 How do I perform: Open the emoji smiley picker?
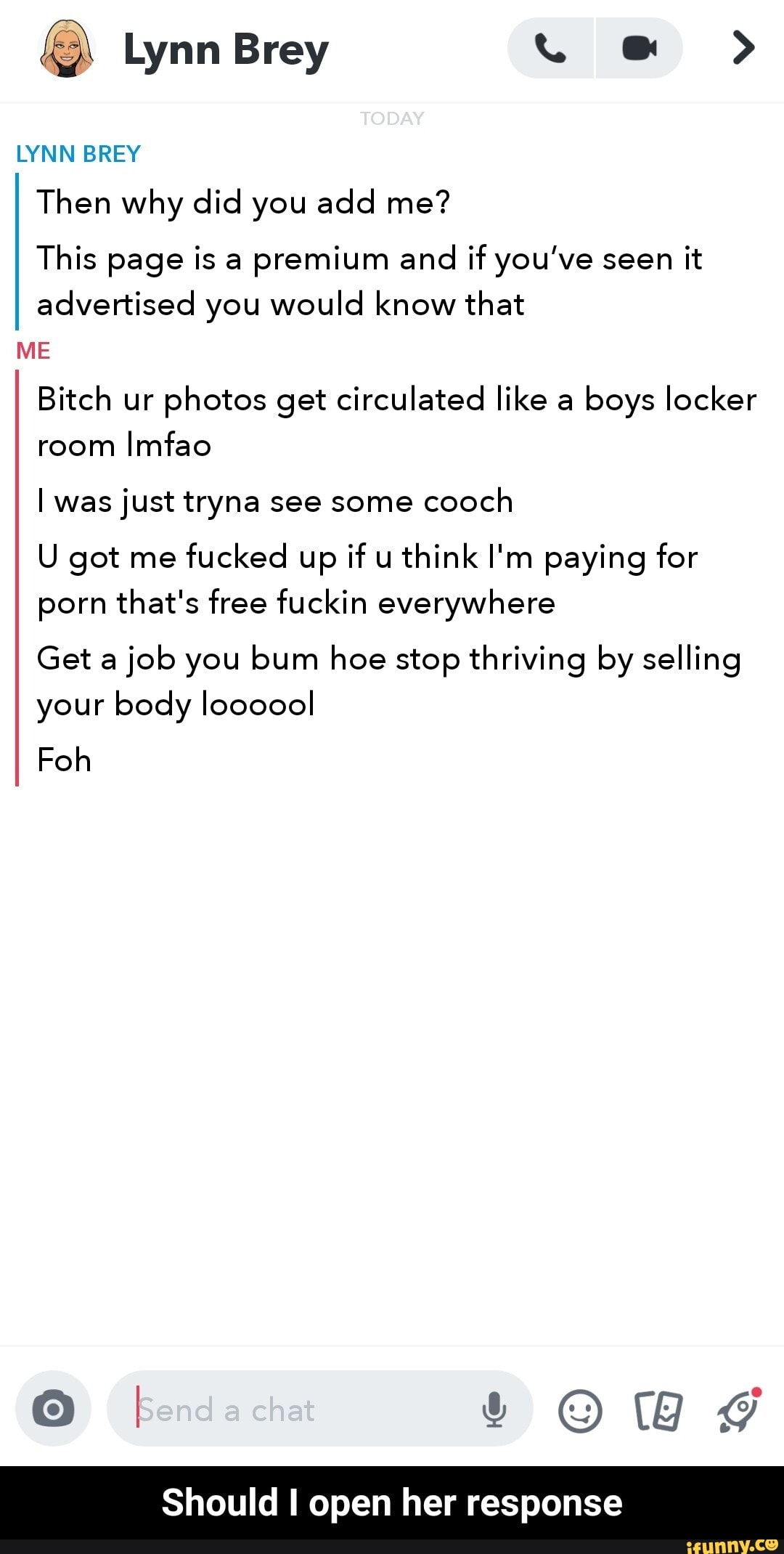click(580, 1411)
